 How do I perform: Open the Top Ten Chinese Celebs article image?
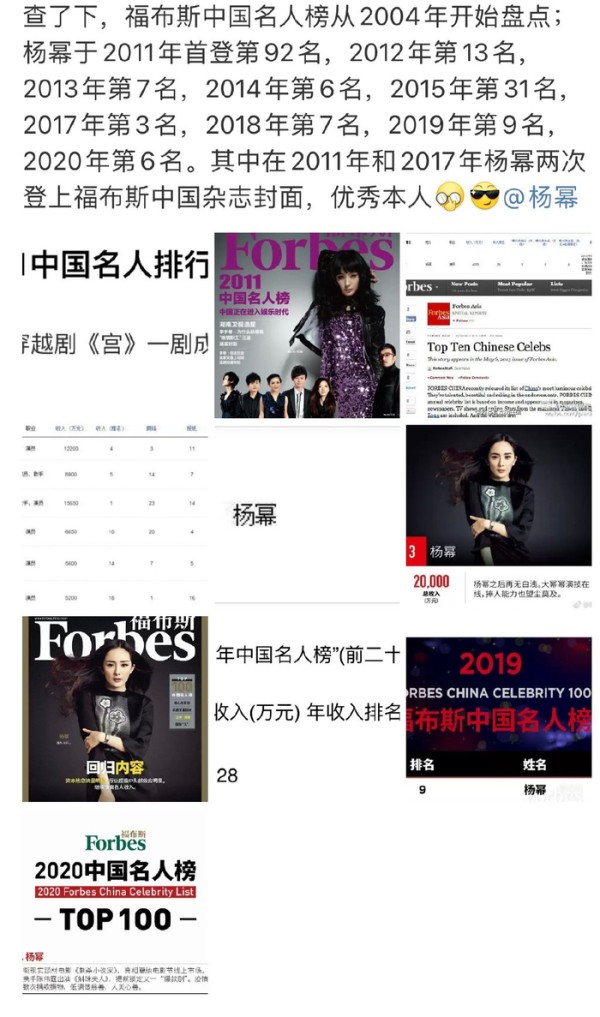[499, 325]
